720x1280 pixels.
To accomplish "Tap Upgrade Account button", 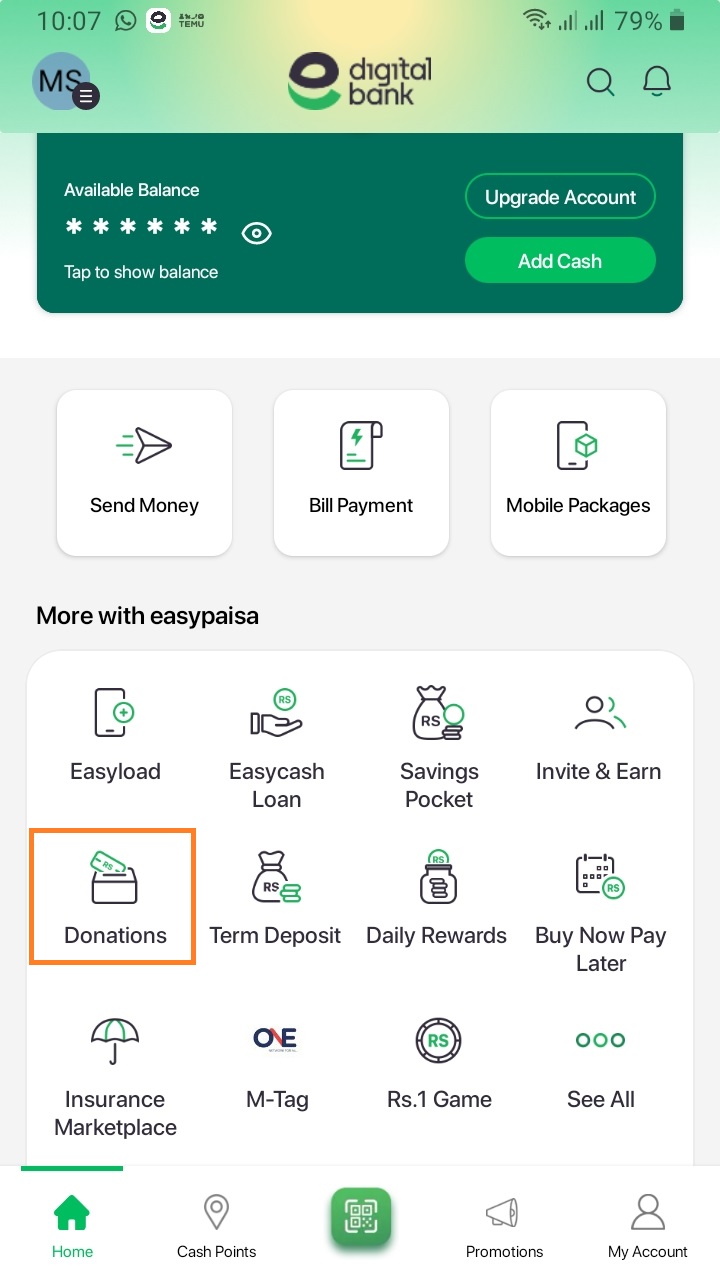I will (x=560, y=197).
